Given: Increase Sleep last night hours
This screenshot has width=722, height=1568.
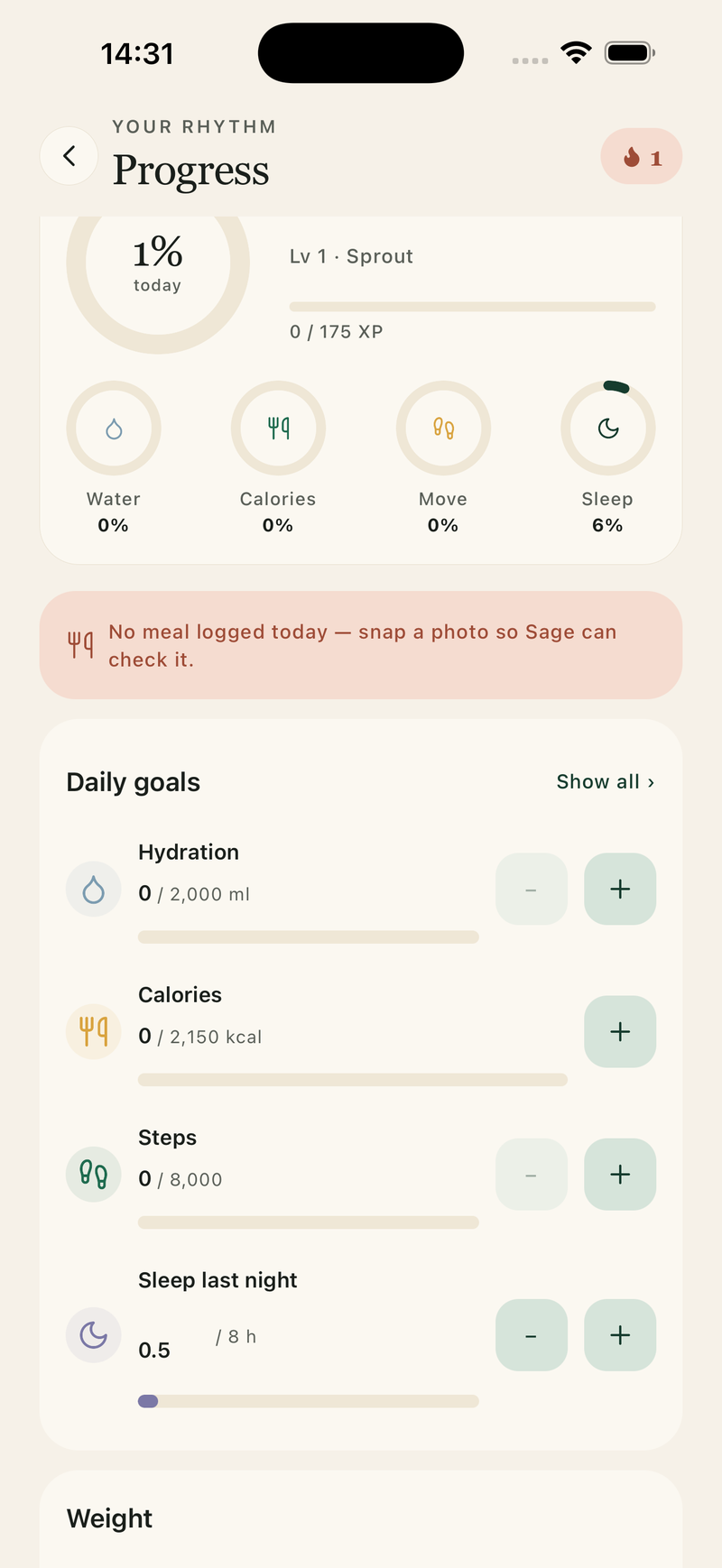Looking at the screenshot, I should (620, 1334).
